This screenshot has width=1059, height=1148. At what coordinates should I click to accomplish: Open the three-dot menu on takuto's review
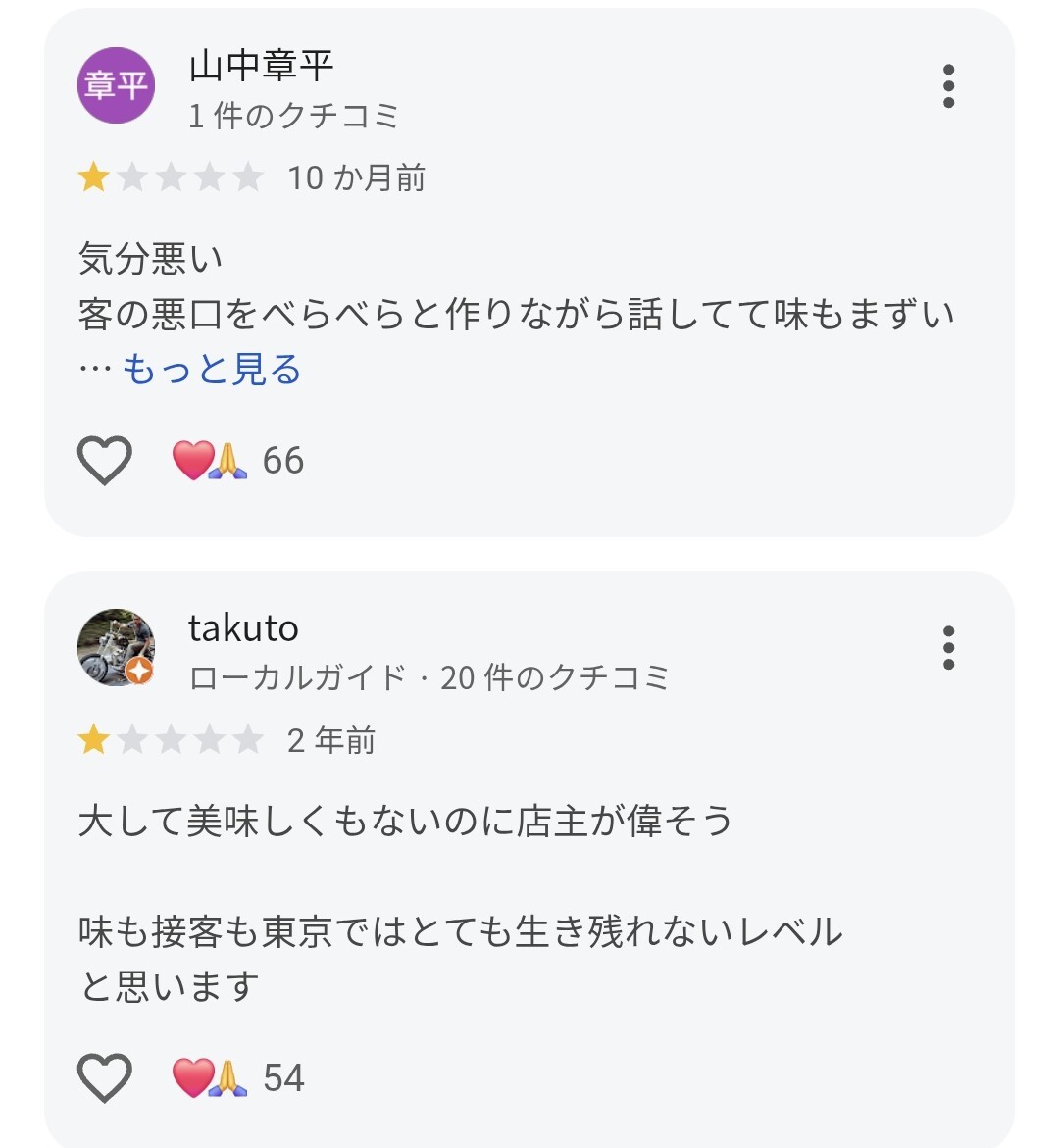point(948,649)
